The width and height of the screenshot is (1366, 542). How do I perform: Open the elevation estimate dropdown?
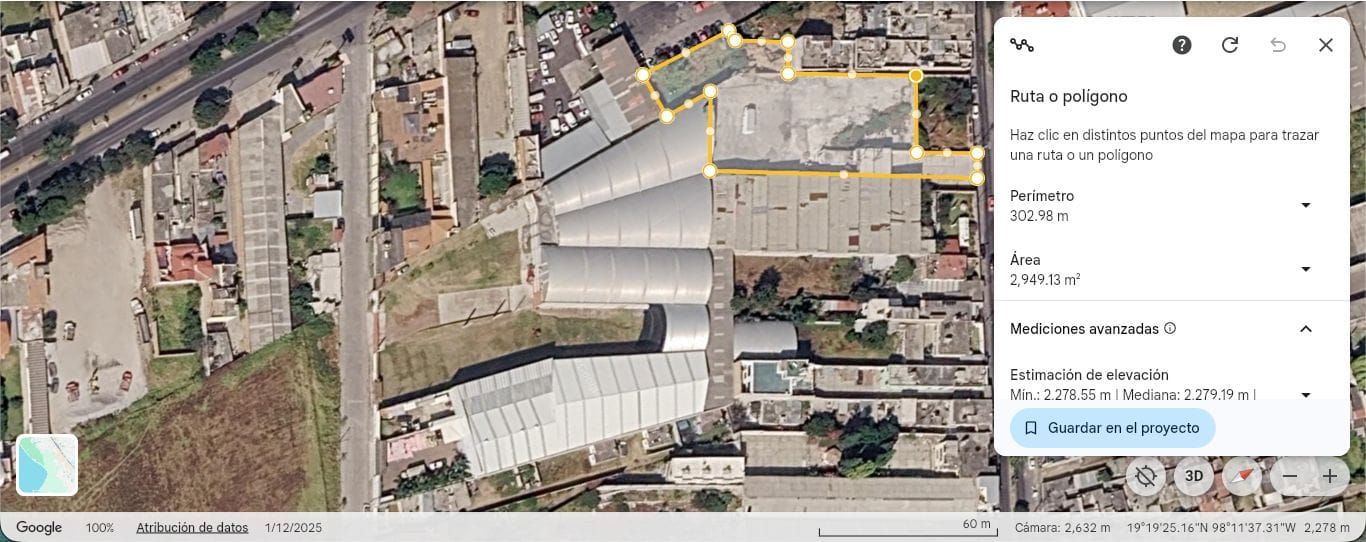coord(1305,395)
